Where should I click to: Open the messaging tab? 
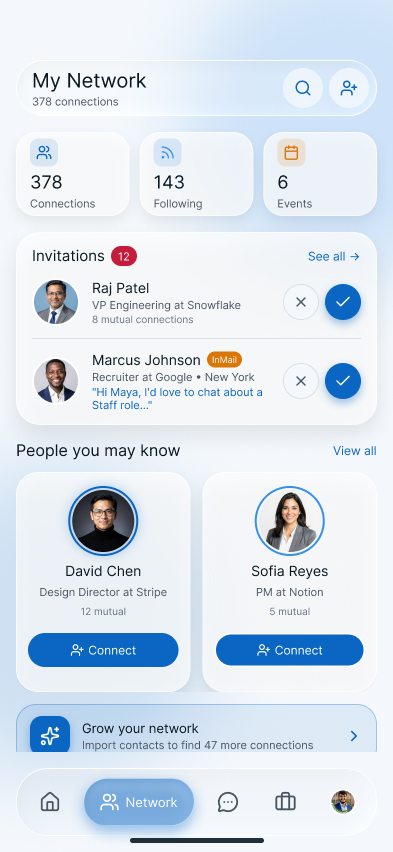[228, 802]
